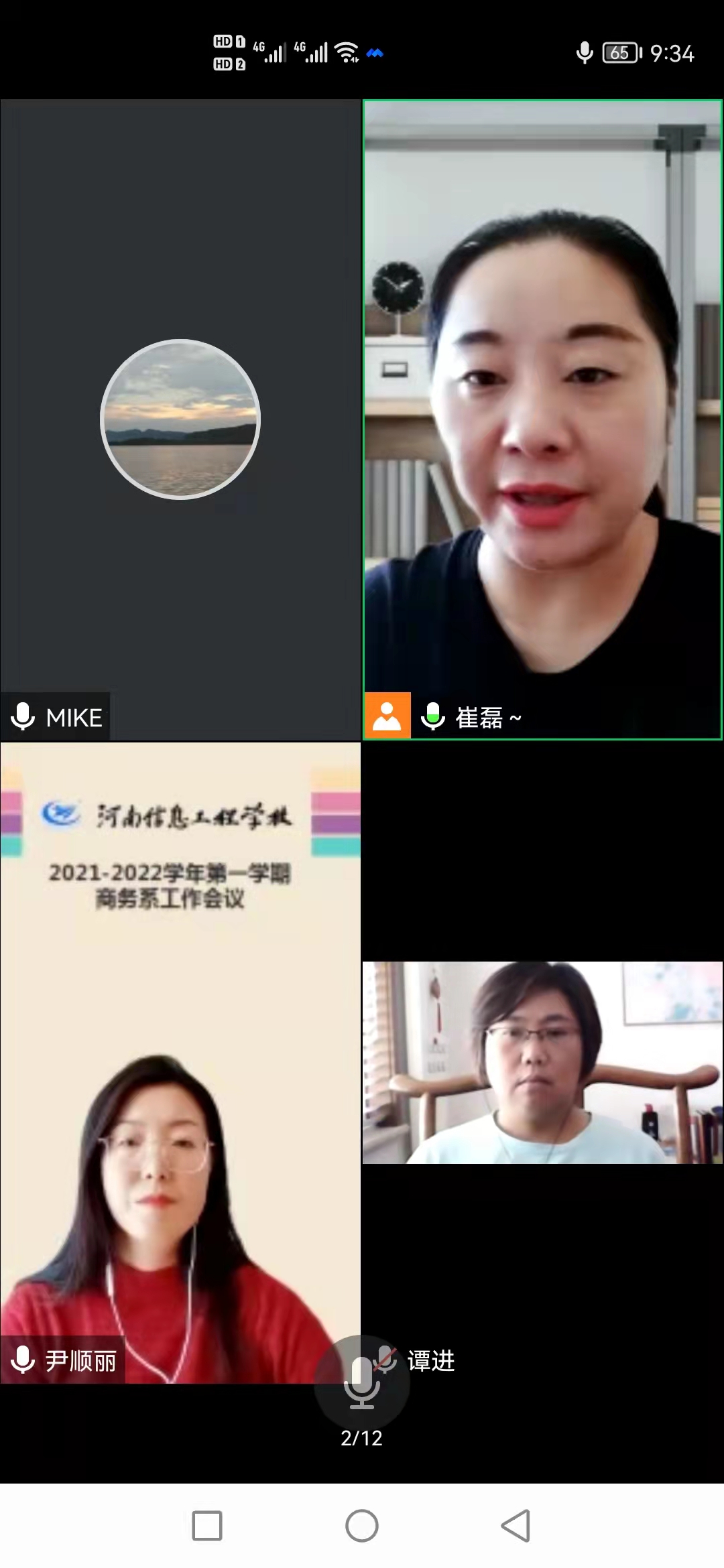Screen dimensions: 724x1568
Task: Tap the floating microphone button
Action: pyautogui.click(x=361, y=1382)
